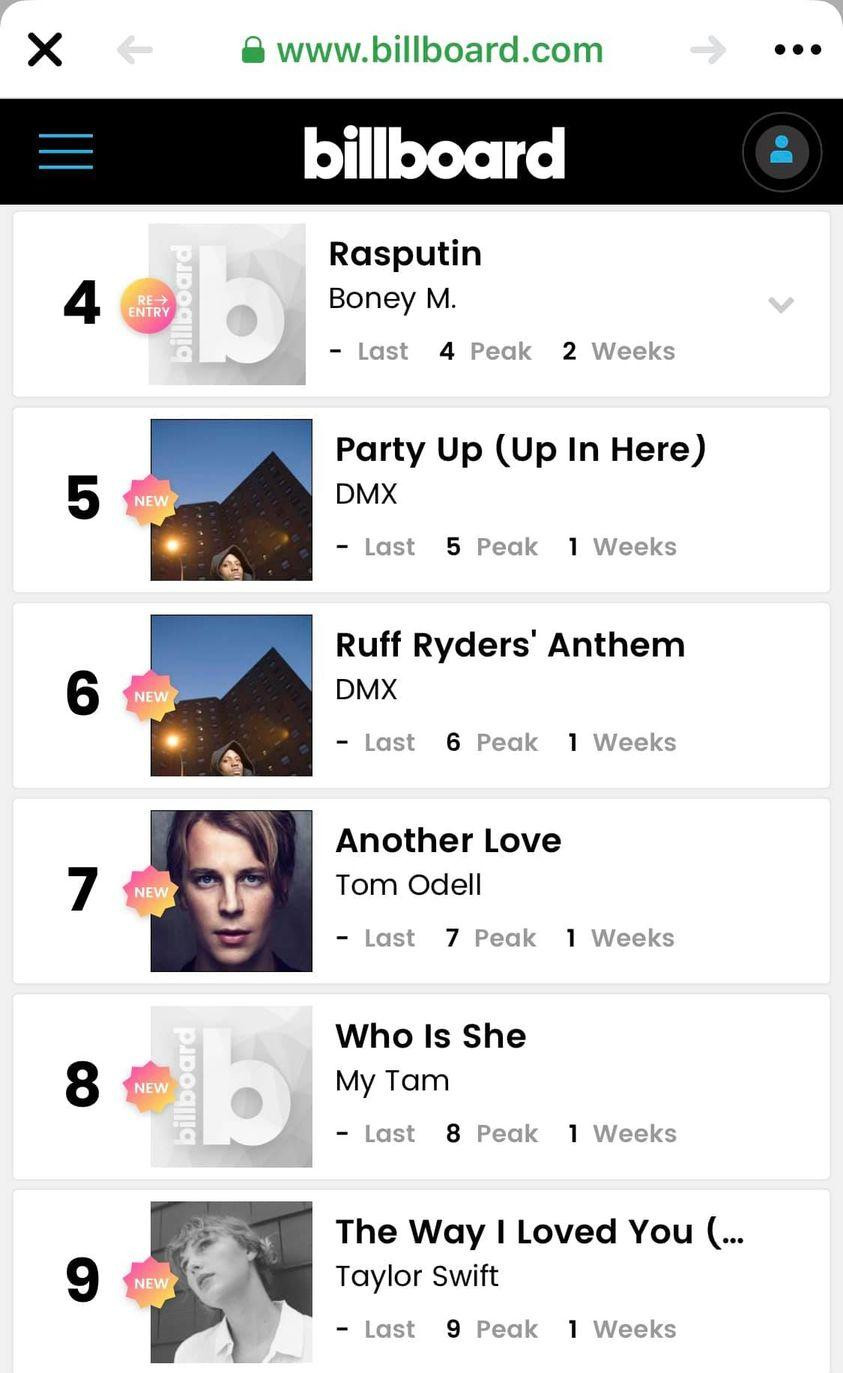Click the NEW badge on Who Is She
This screenshot has height=1373, width=843.
click(149, 1086)
